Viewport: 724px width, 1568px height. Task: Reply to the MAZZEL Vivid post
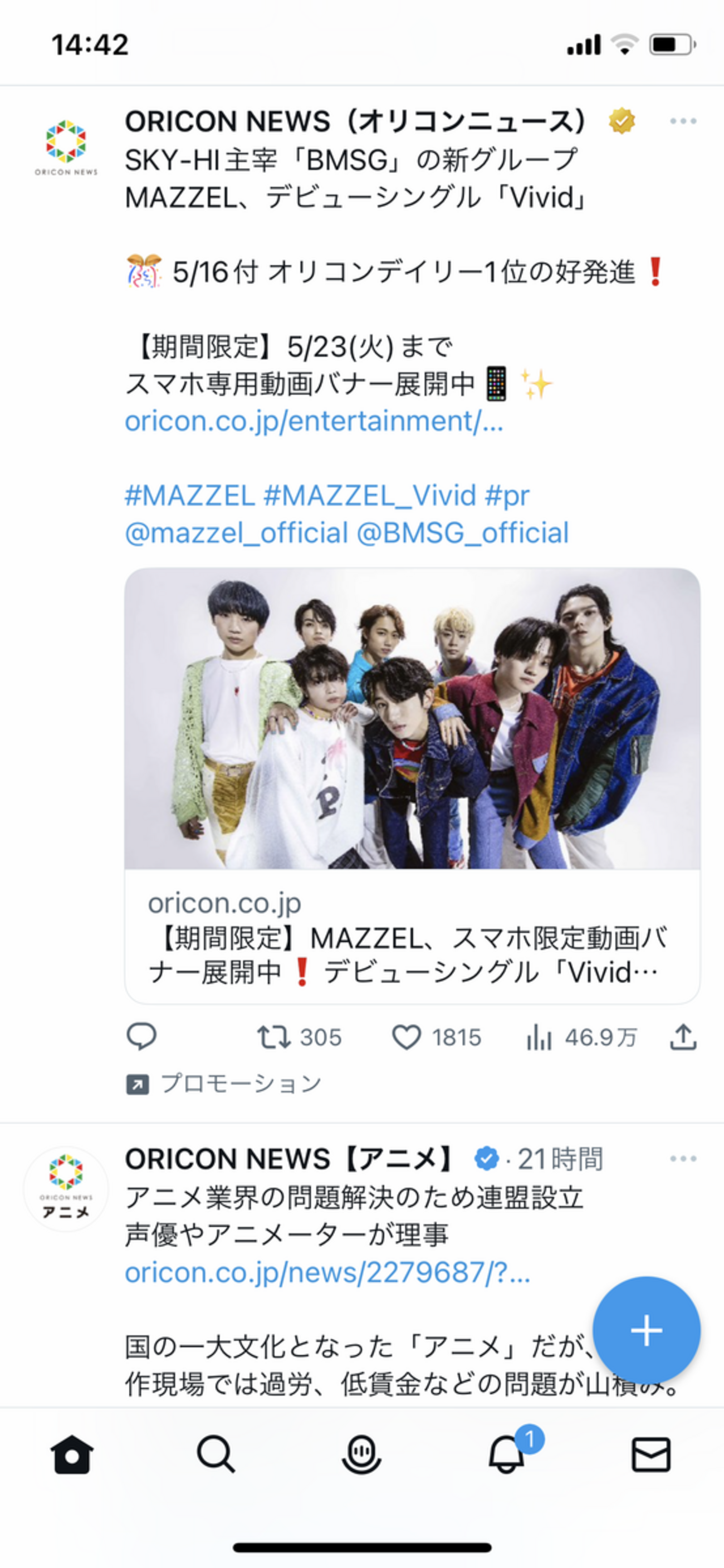click(x=141, y=1037)
